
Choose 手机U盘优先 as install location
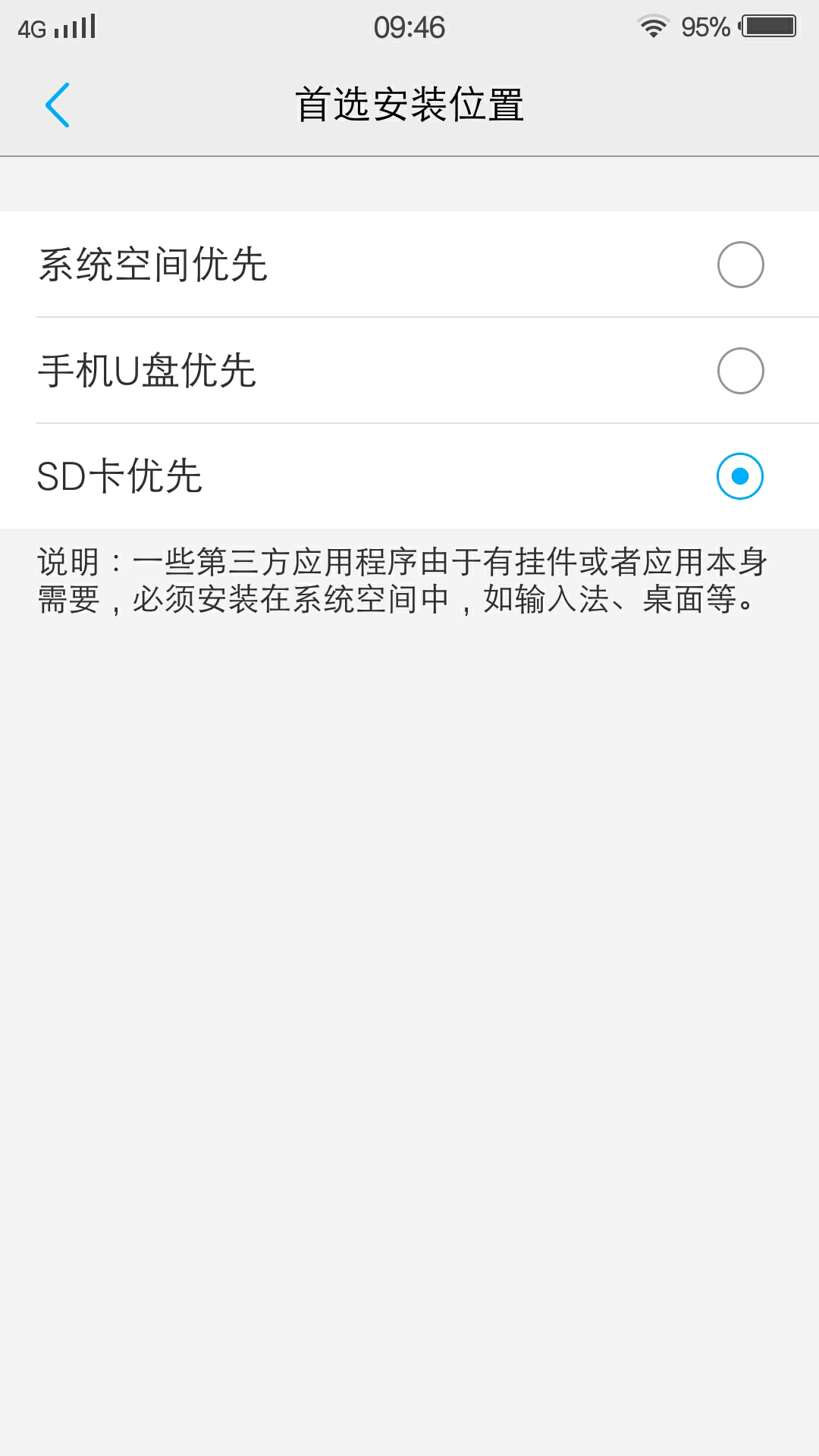click(x=409, y=371)
